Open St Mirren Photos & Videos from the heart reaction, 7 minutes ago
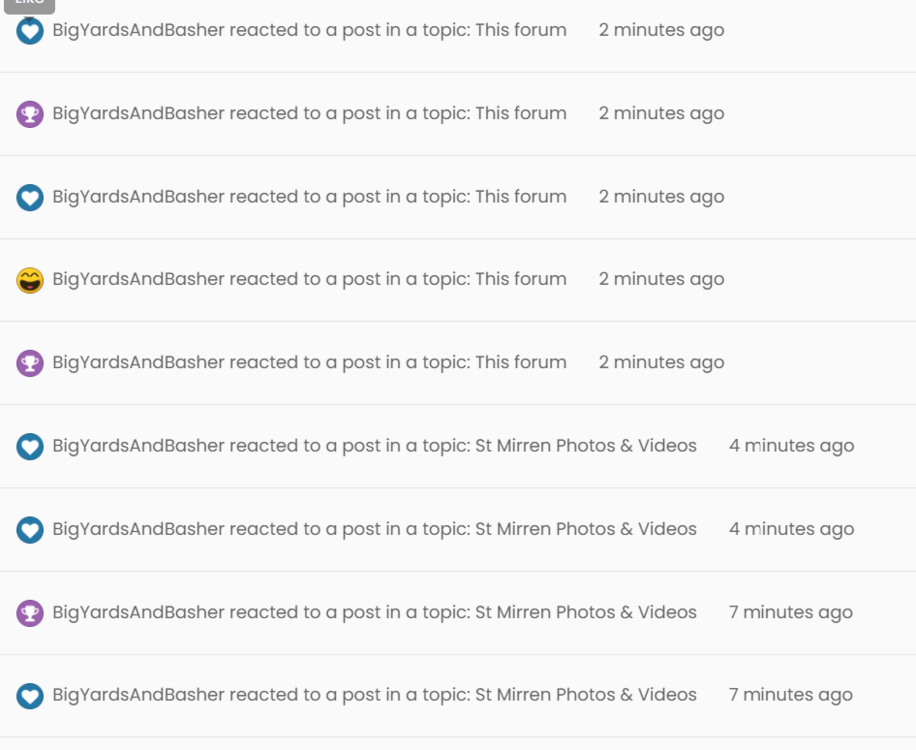This screenshot has width=916, height=750. [x=586, y=695]
